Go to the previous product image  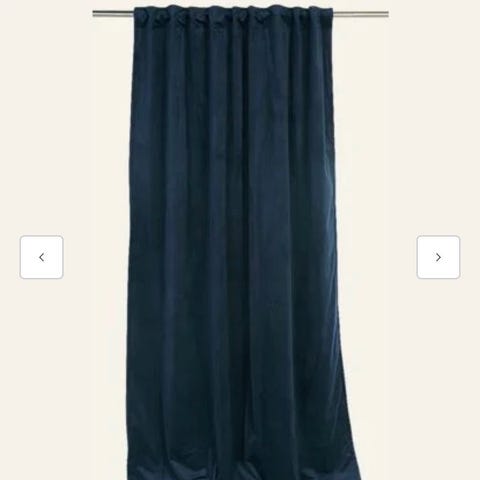coord(41,257)
